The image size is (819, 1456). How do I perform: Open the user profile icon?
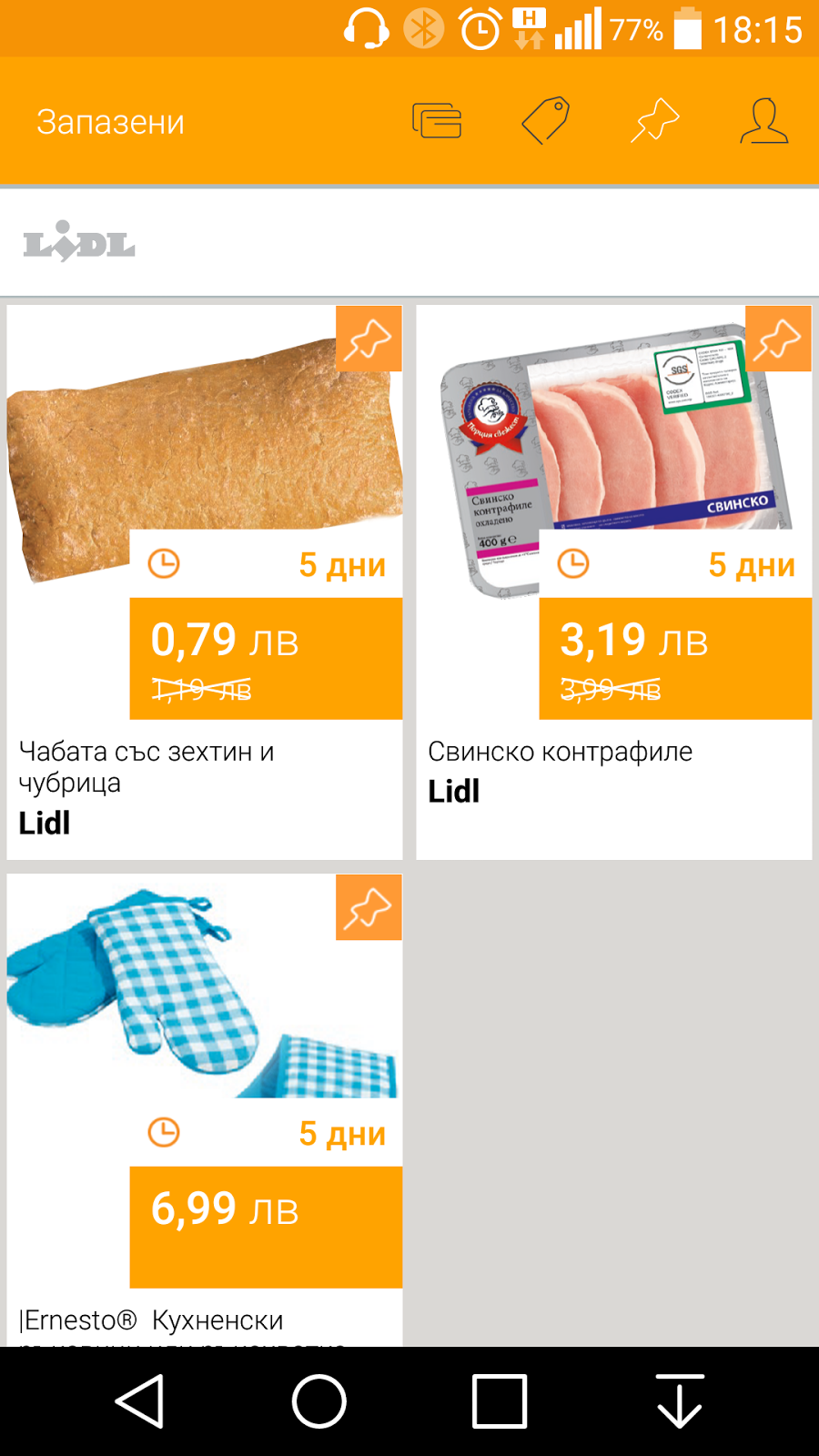tap(764, 121)
